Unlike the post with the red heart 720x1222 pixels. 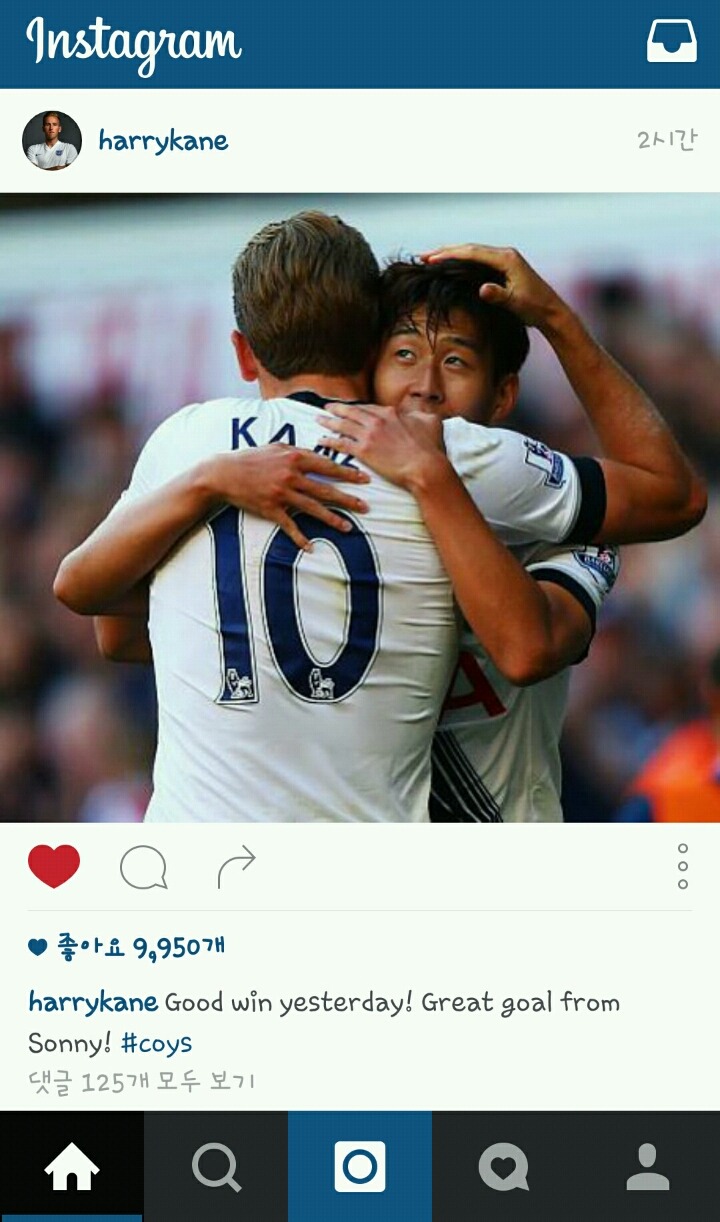click(54, 866)
